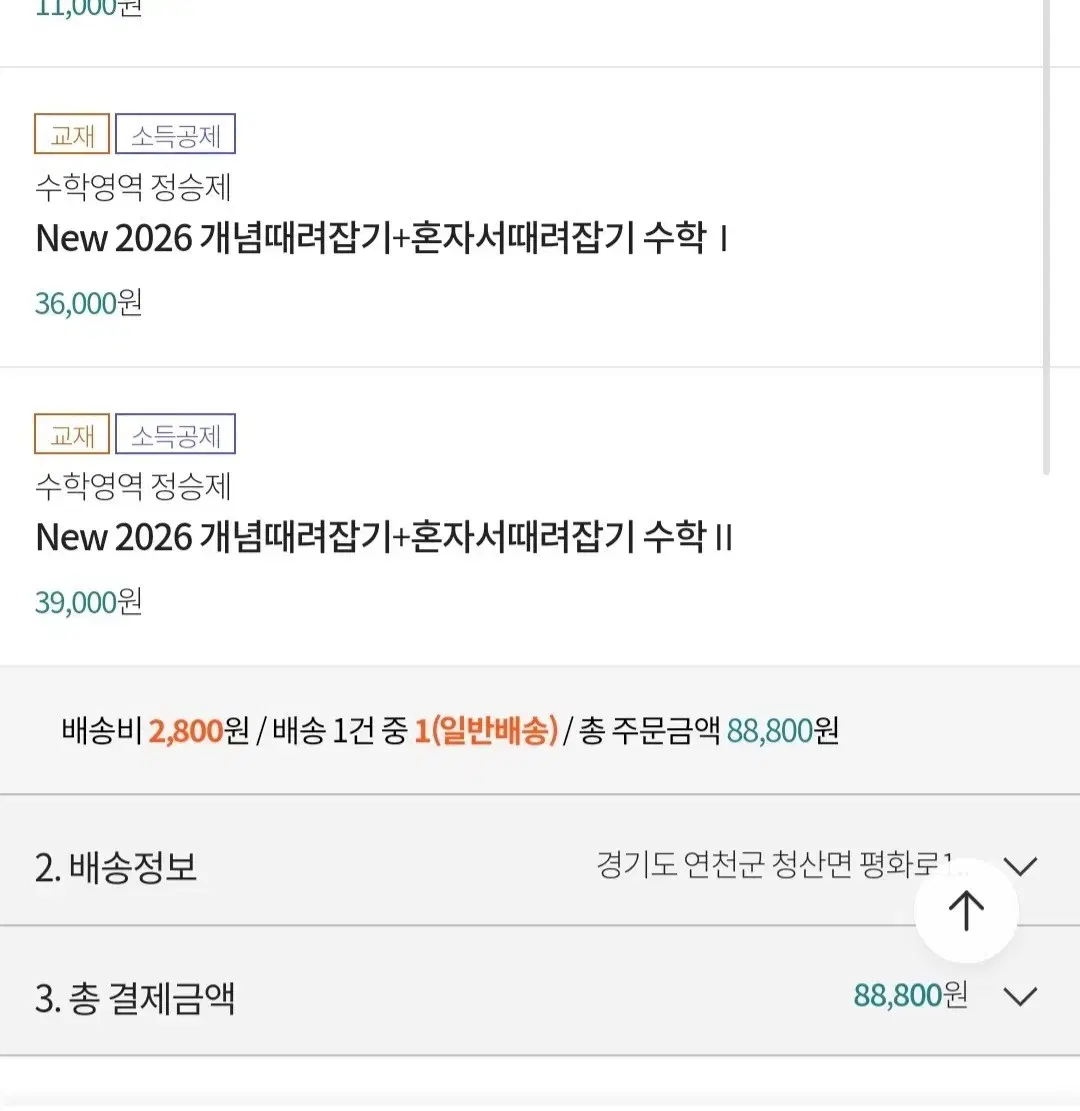Select the 소득공제 badge on 수학 I item
The width and height of the screenshot is (1080, 1111).
pos(176,134)
